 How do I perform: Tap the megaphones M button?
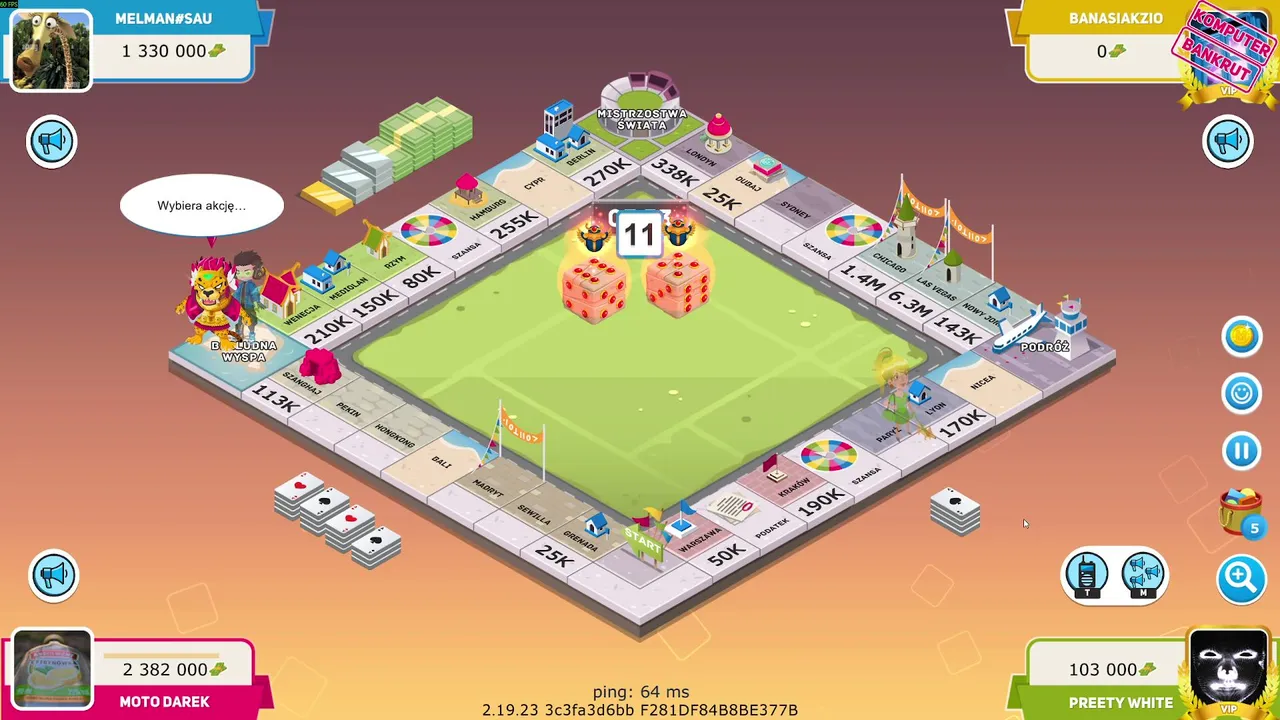coord(1143,576)
